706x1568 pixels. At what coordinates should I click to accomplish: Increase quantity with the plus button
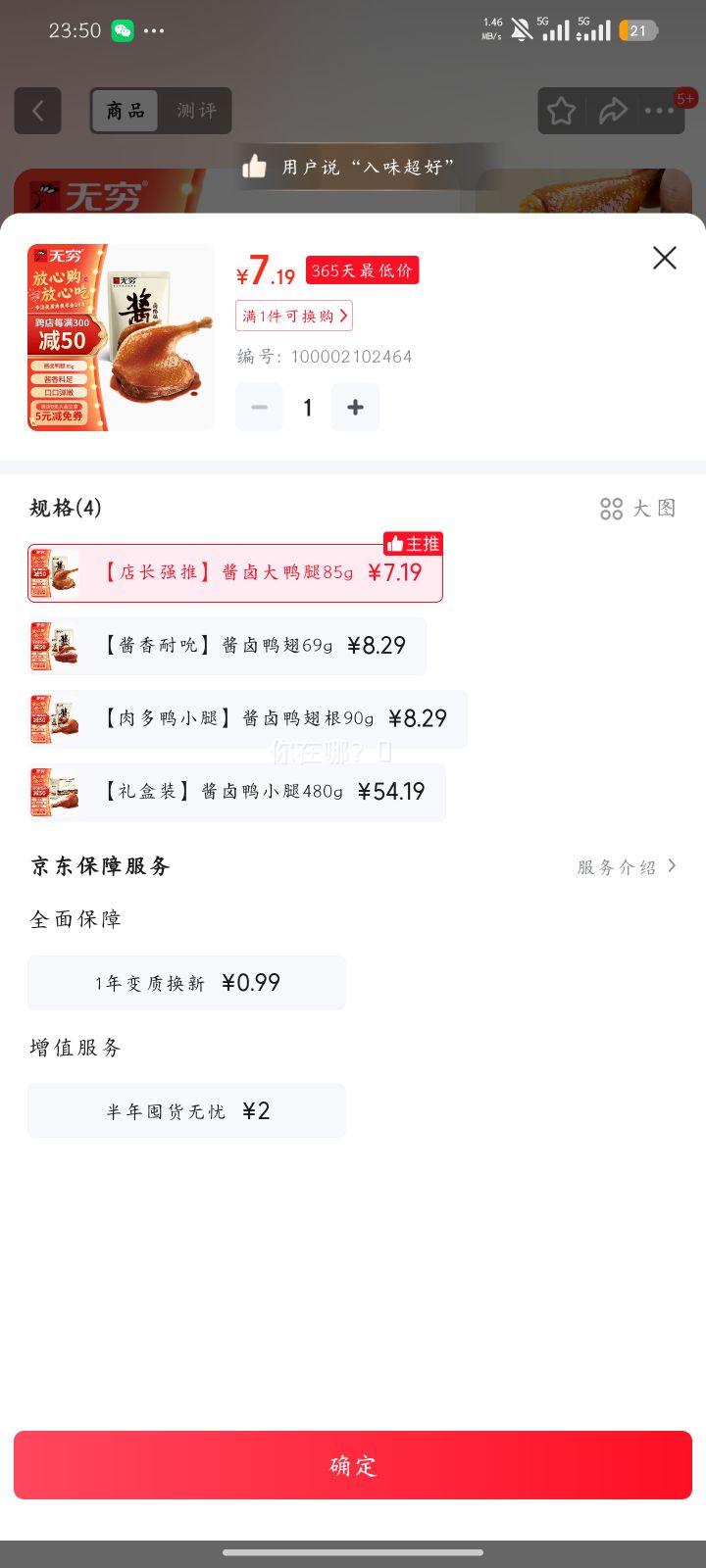point(355,407)
